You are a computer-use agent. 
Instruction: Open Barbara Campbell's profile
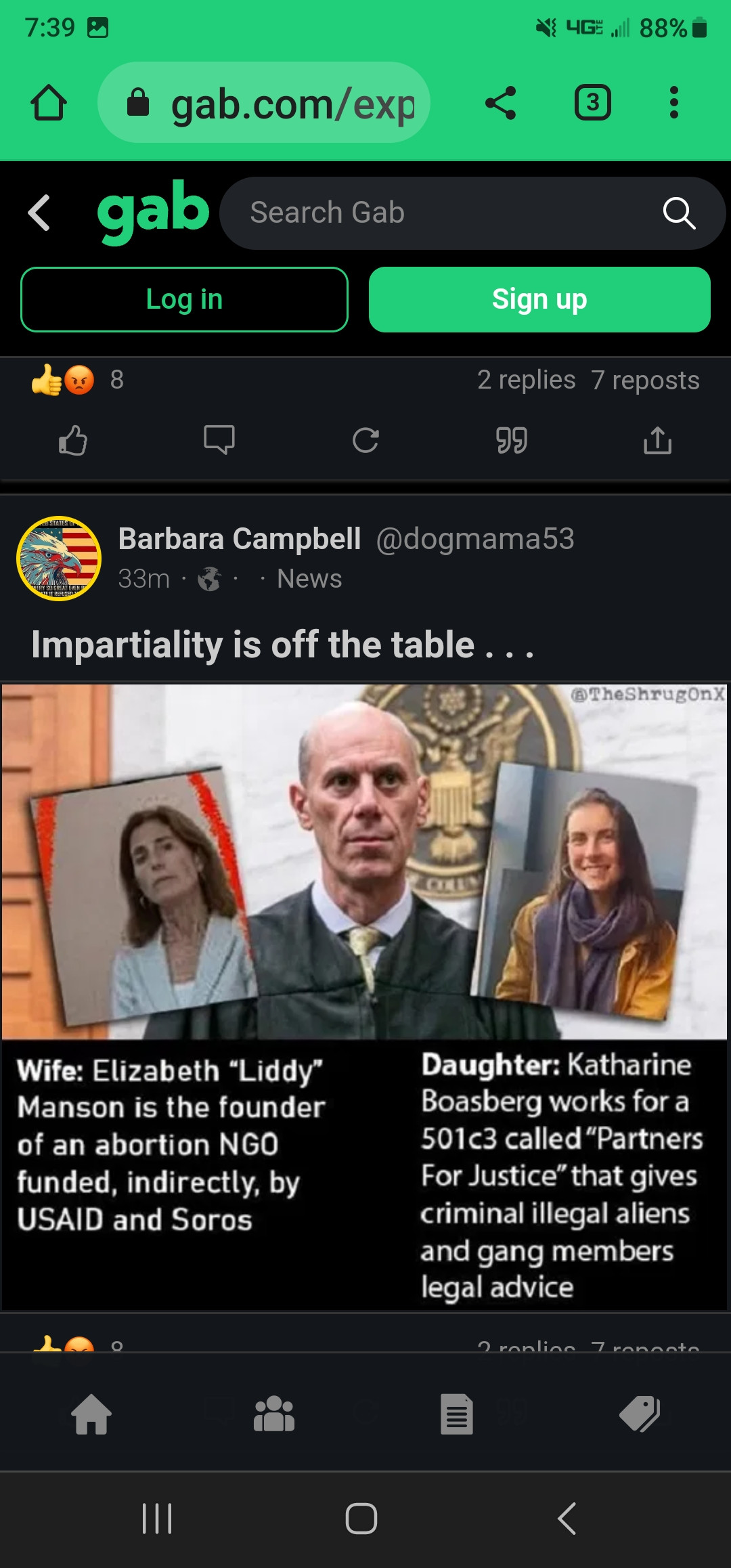point(239,539)
